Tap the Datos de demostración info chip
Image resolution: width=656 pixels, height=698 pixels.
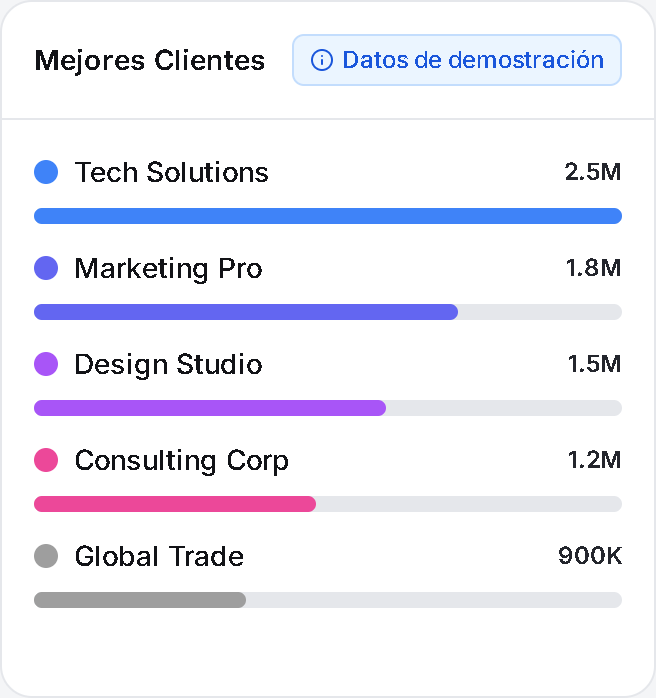(x=457, y=60)
